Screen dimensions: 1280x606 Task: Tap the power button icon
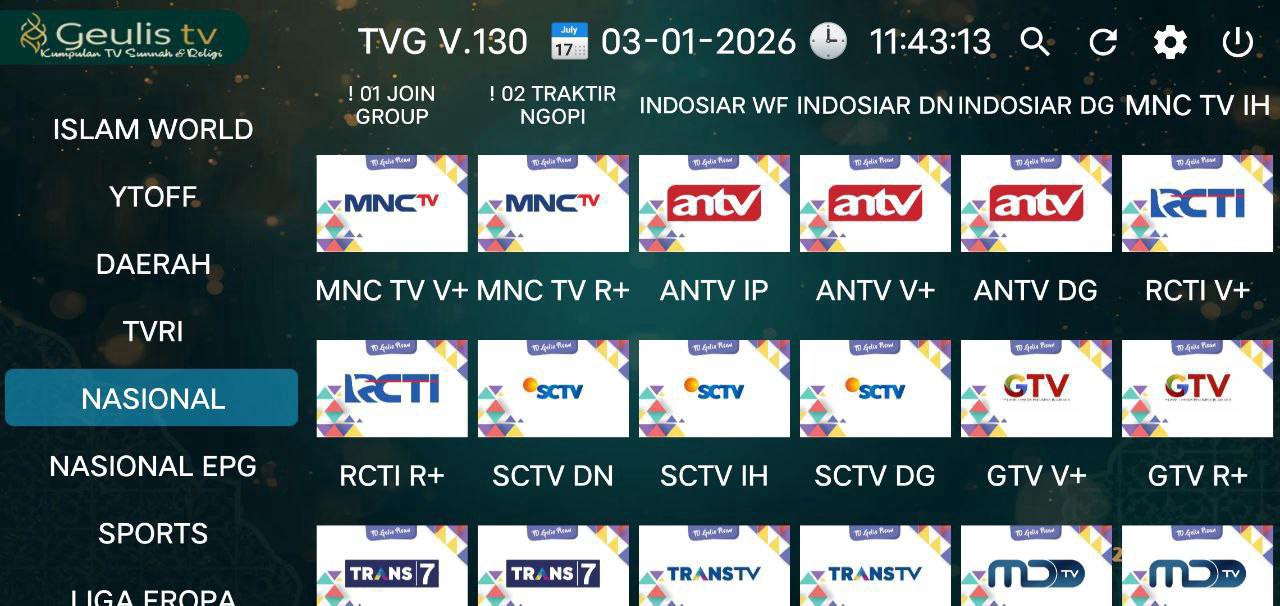(1238, 42)
